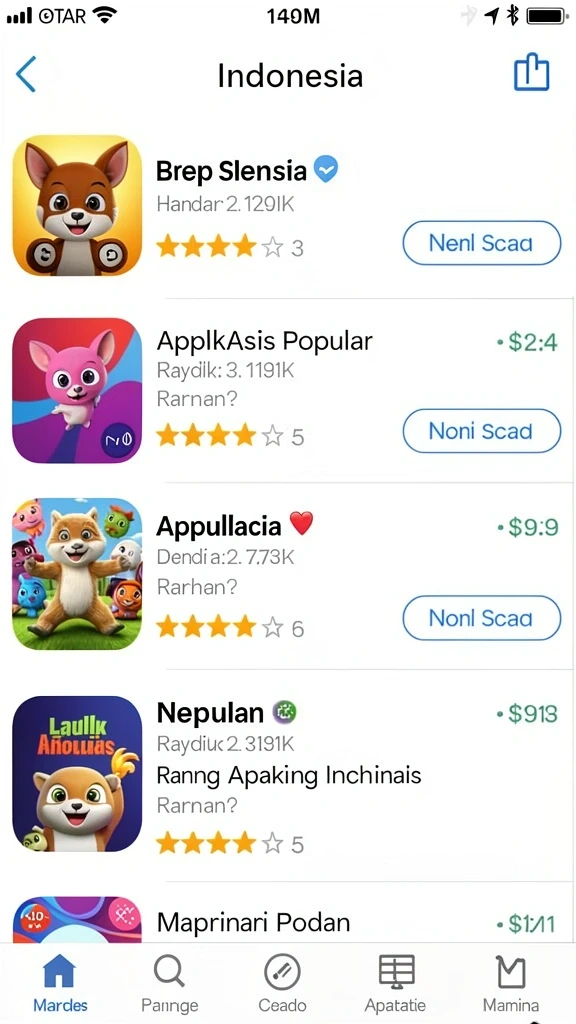The width and height of the screenshot is (576, 1024).
Task: Open the Appullacia app listing
Action: pyautogui.click(x=288, y=576)
